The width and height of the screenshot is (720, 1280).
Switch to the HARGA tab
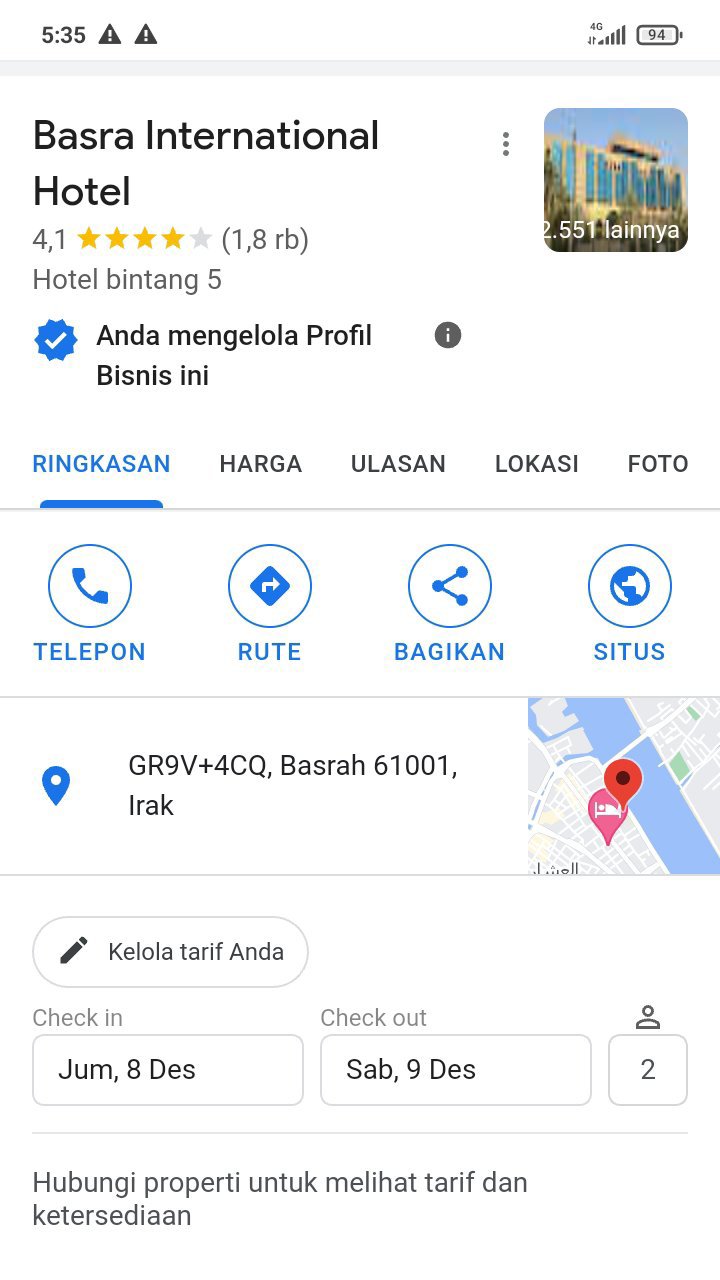[x=260, y=464]
